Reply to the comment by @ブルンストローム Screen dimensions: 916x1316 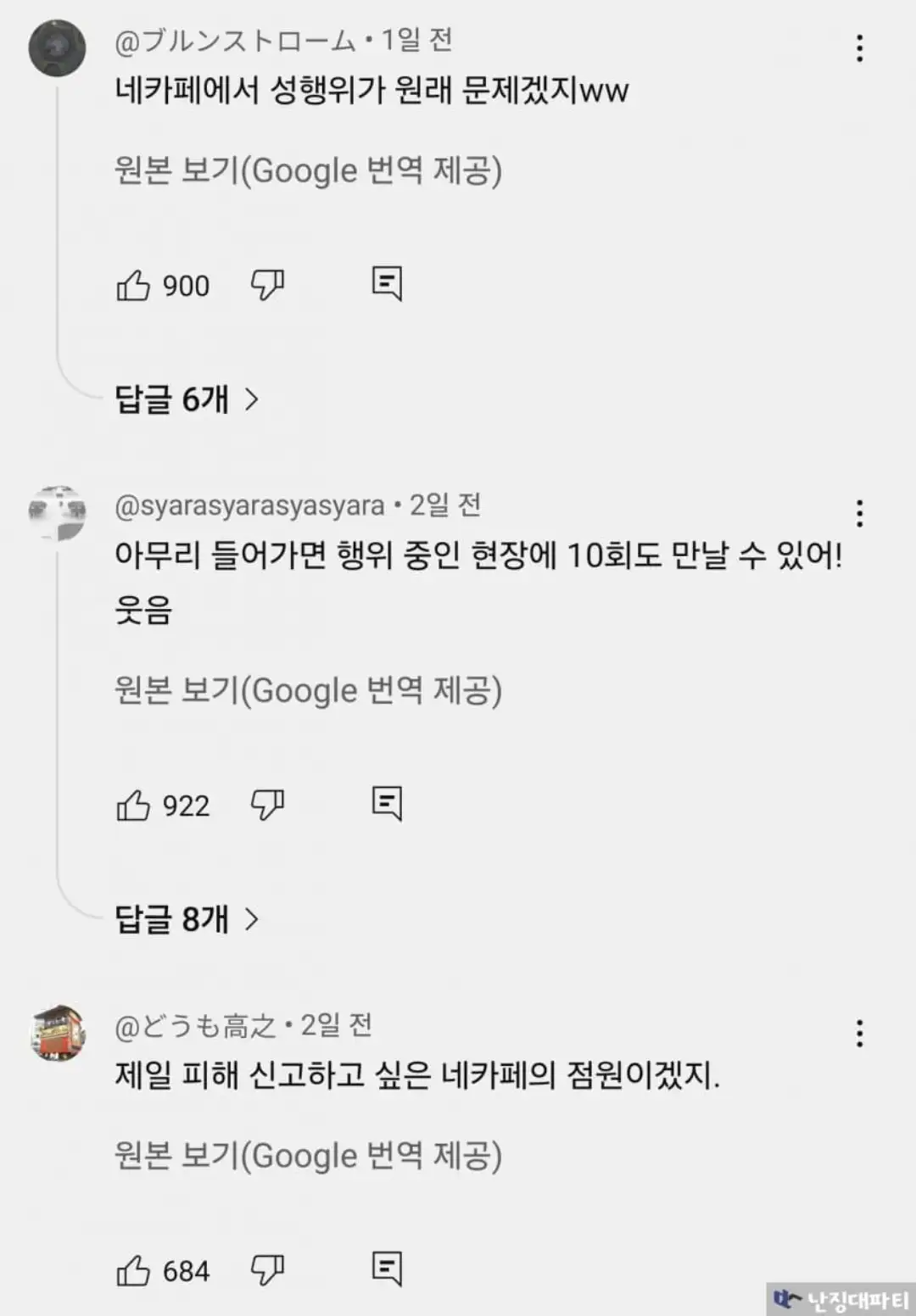tap(387, 283)
